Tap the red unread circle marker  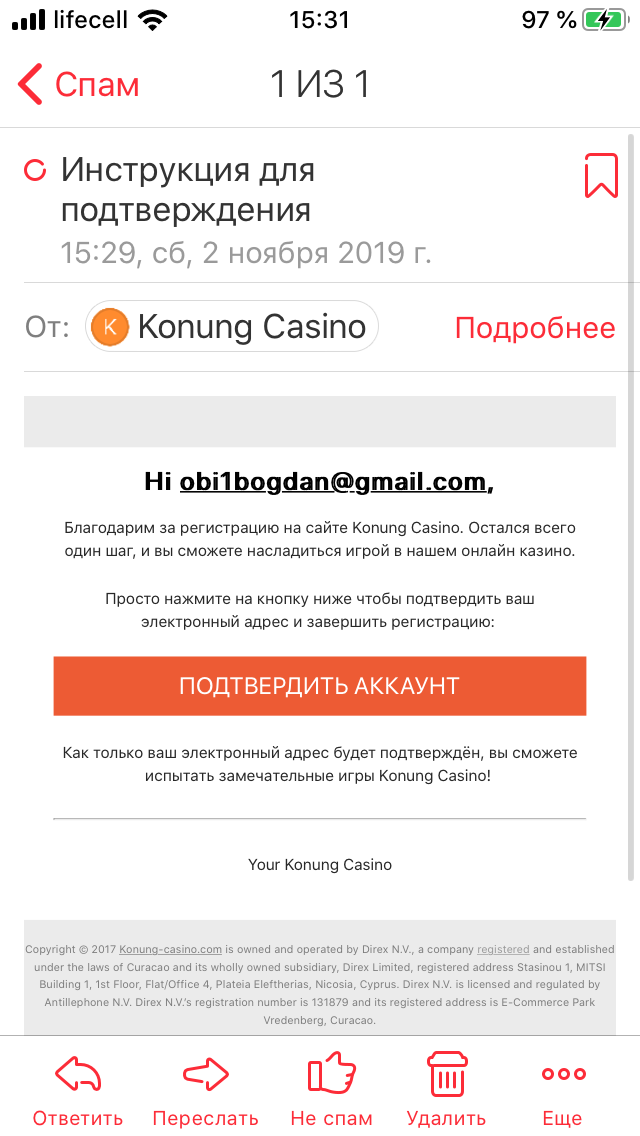pyautogui.click(x=35, y=172)
